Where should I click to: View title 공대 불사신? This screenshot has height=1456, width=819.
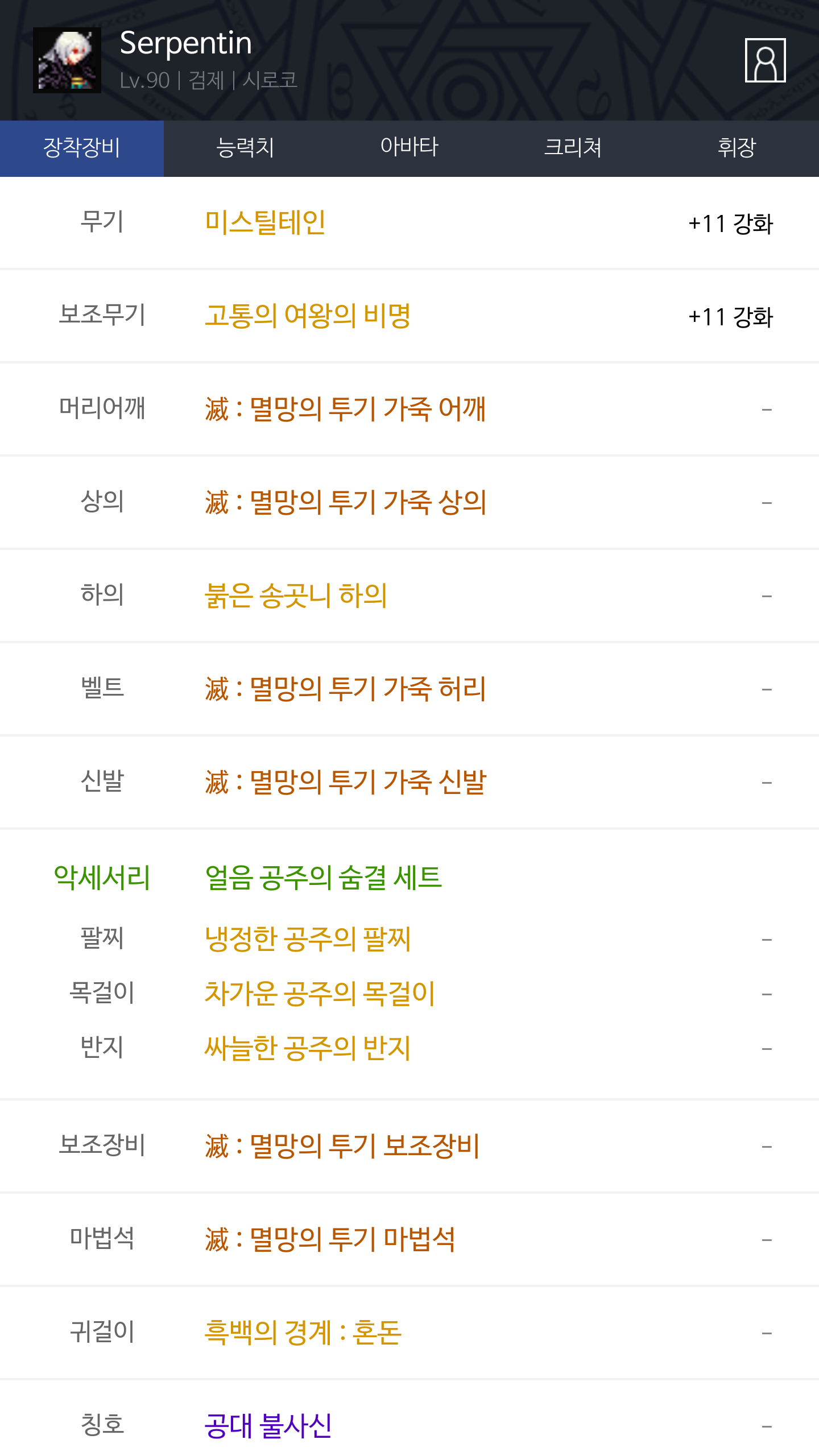pyautogui.click(x=268, y=1426)
